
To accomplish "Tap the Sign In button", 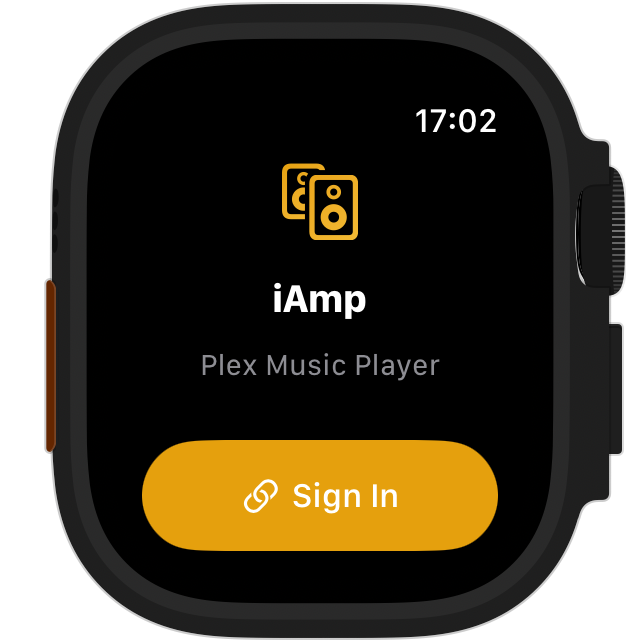I will tap(320, 496).
